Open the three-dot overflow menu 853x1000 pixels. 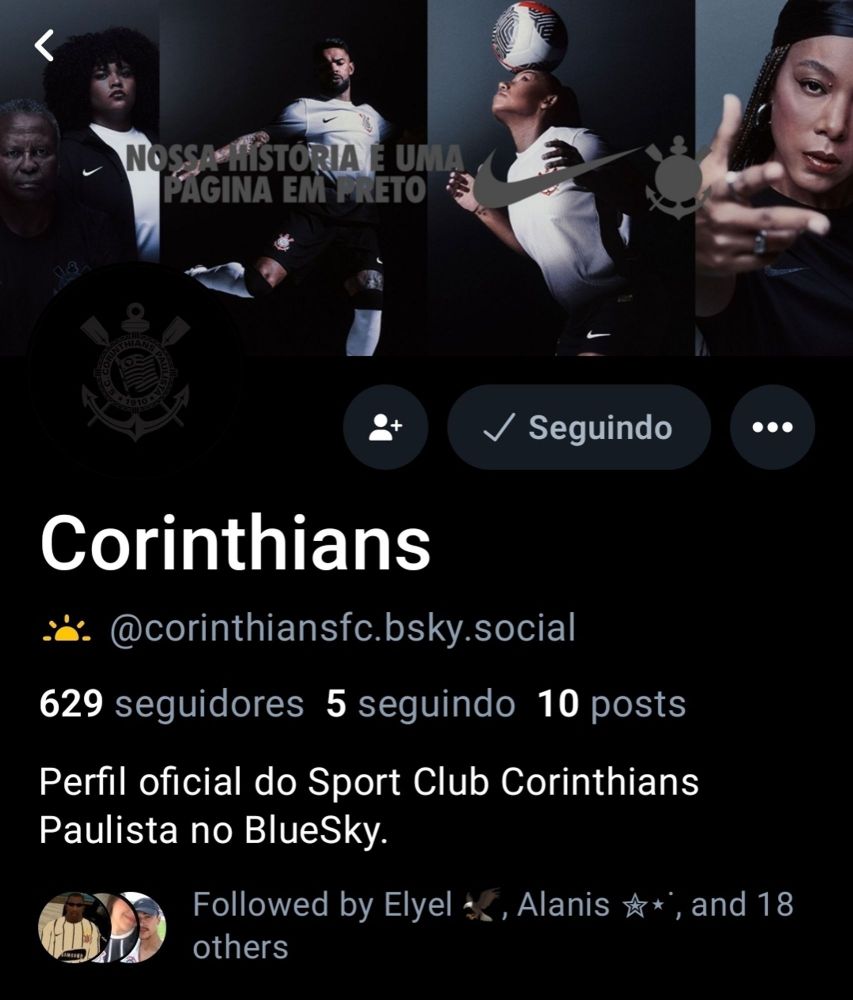pyautogui.click(x=772, y=428)
